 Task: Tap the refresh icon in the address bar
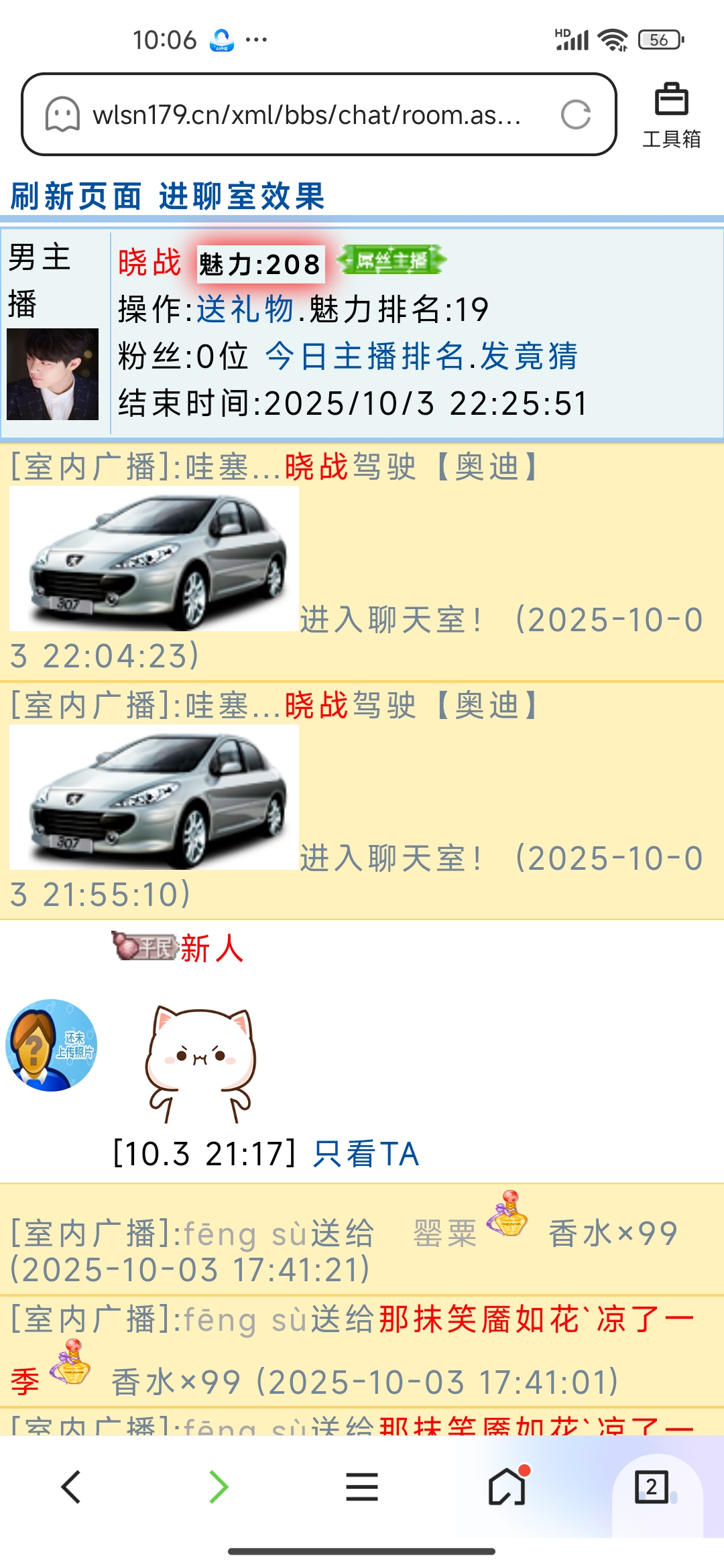point(575,114)
